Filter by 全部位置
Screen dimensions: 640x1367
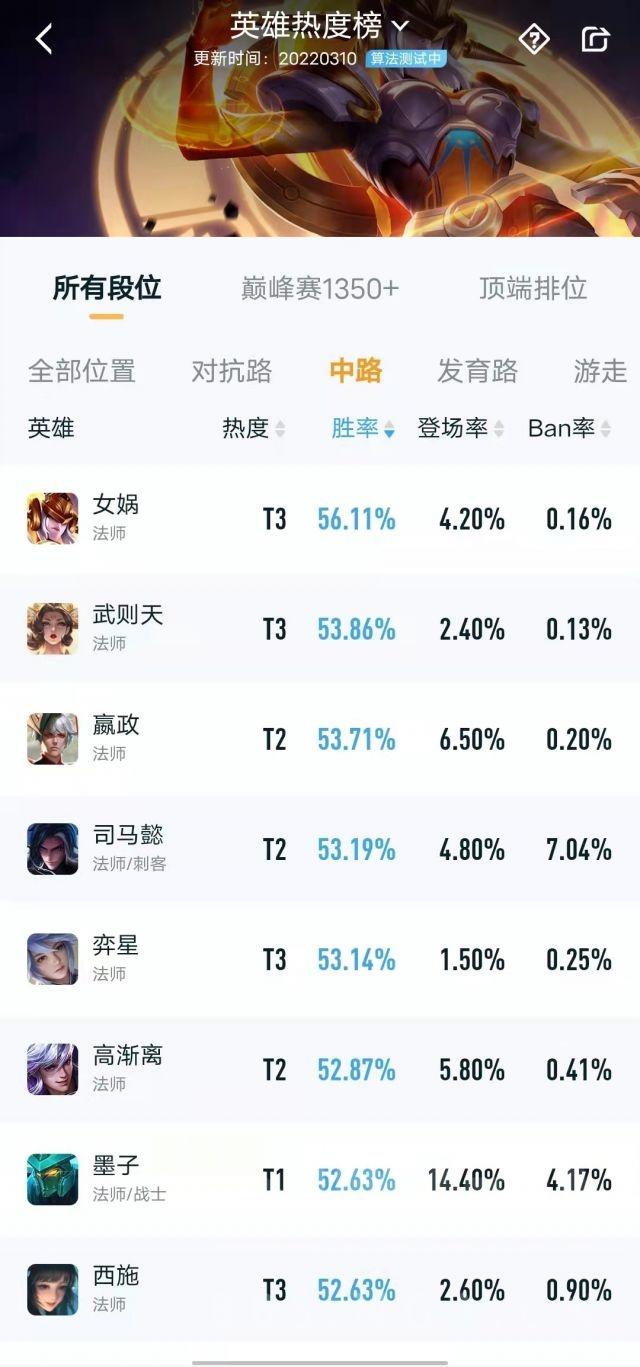click(81, 371)
